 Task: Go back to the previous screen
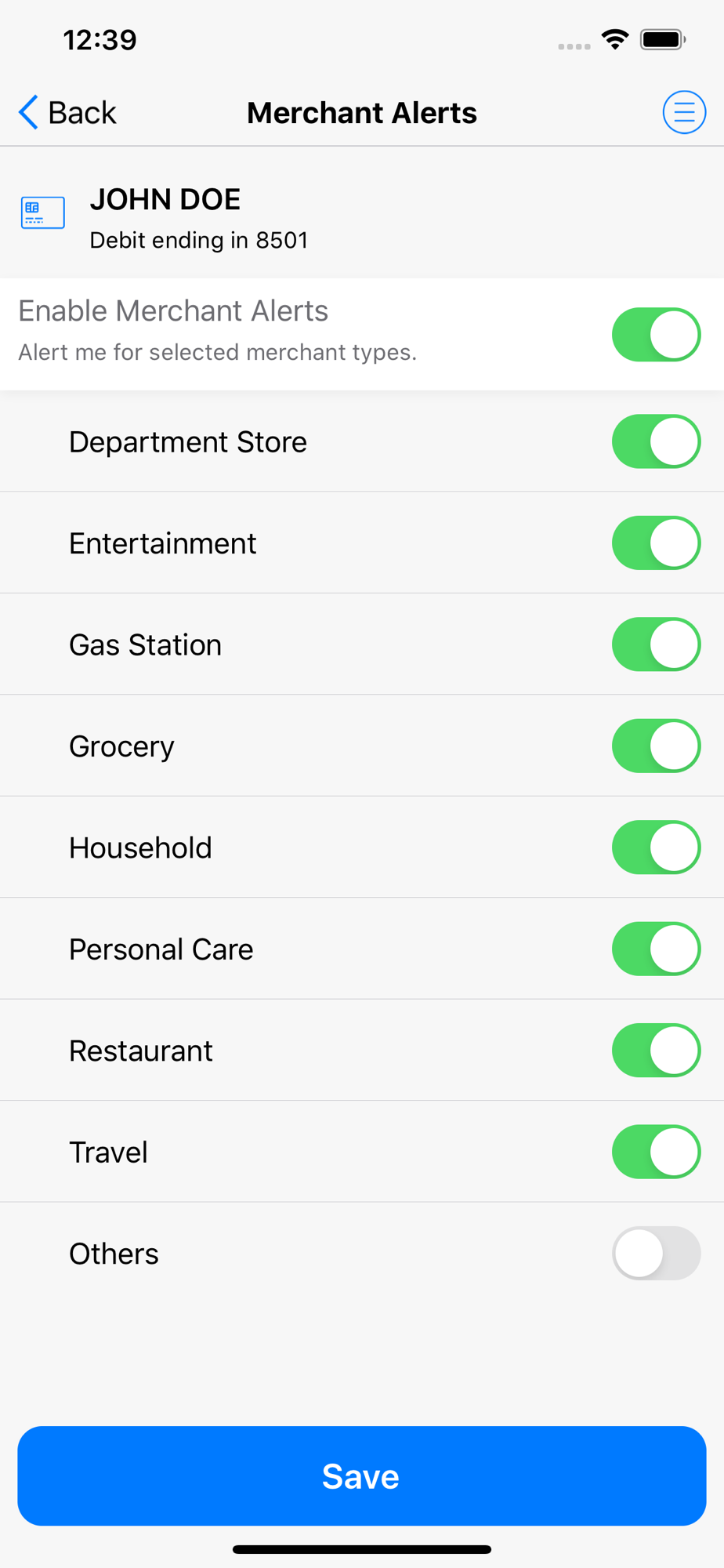(67, 113)
